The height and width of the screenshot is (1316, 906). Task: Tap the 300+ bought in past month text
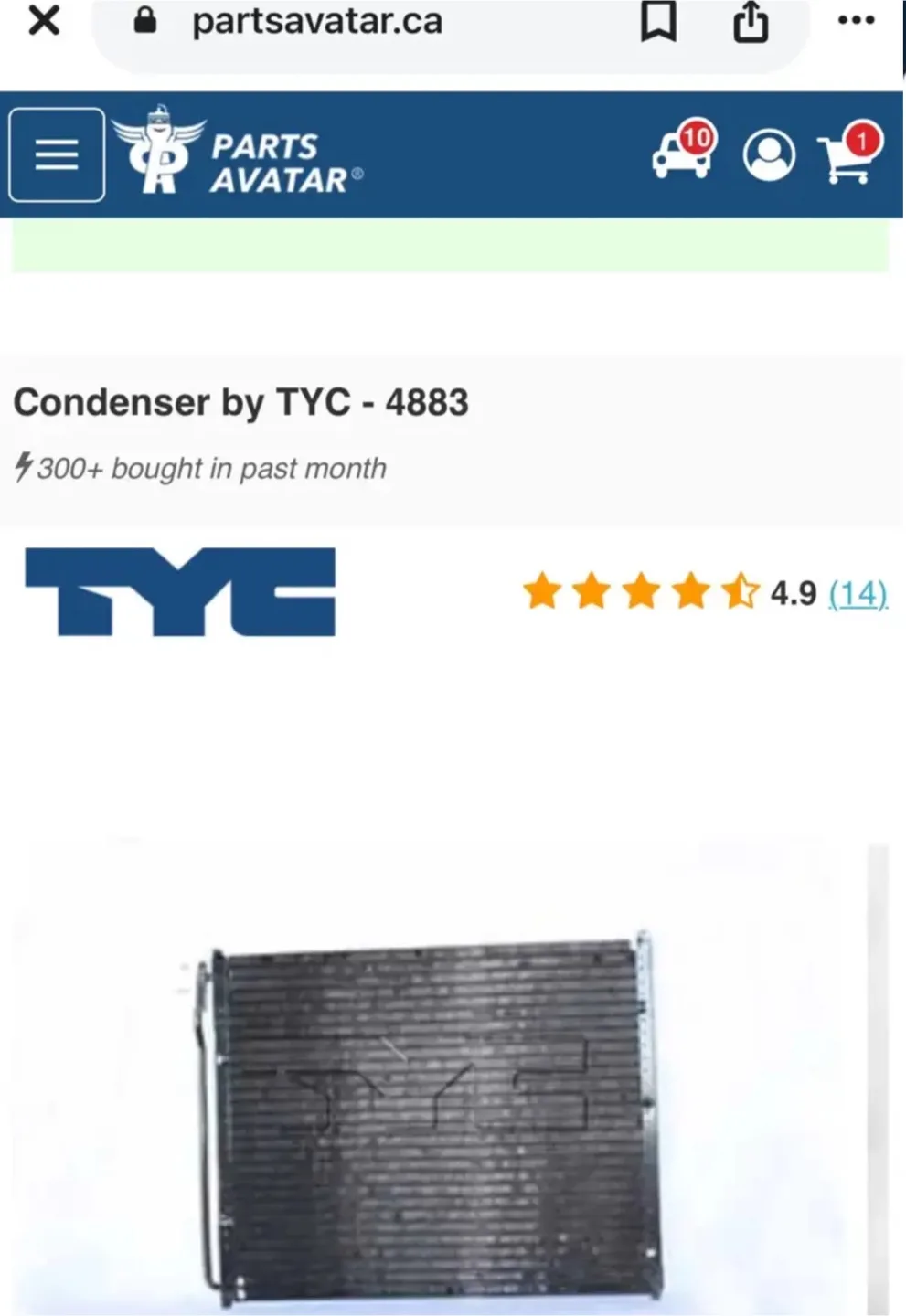[201, 469]
